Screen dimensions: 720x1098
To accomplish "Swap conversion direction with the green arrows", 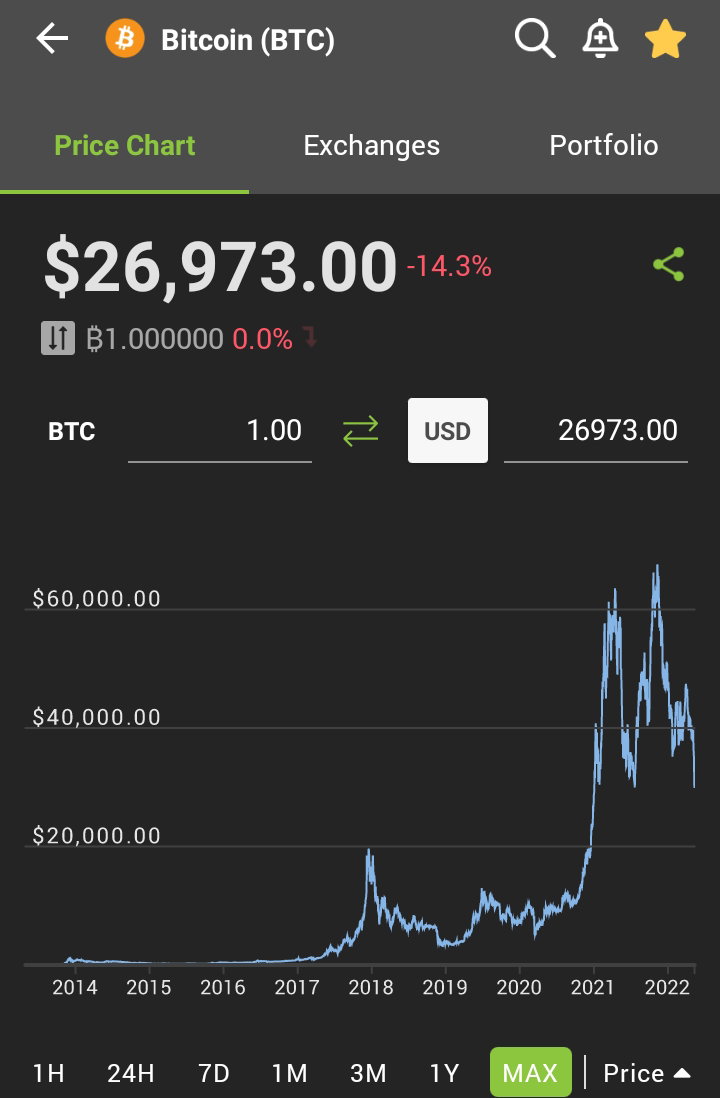I will [361, 431].
